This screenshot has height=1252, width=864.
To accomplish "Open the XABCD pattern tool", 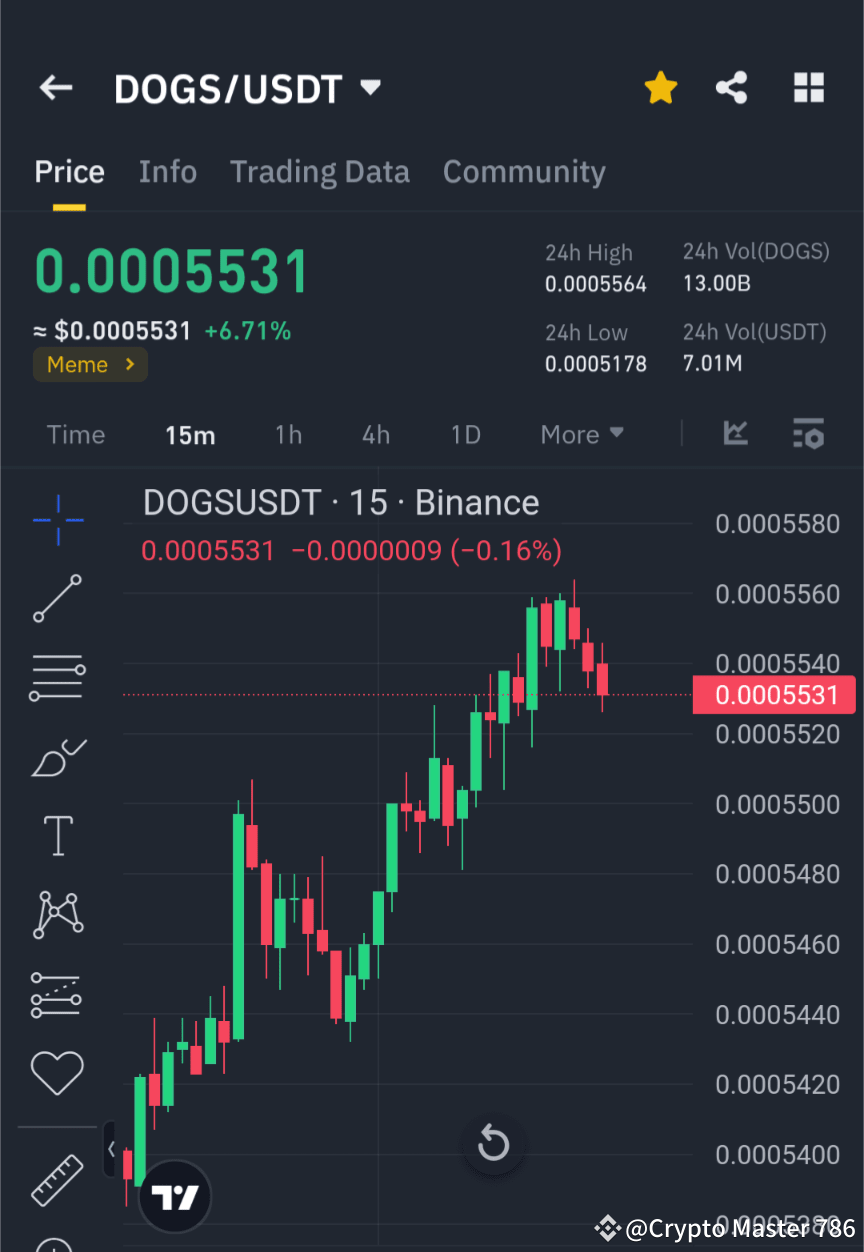I will (57, 915).
